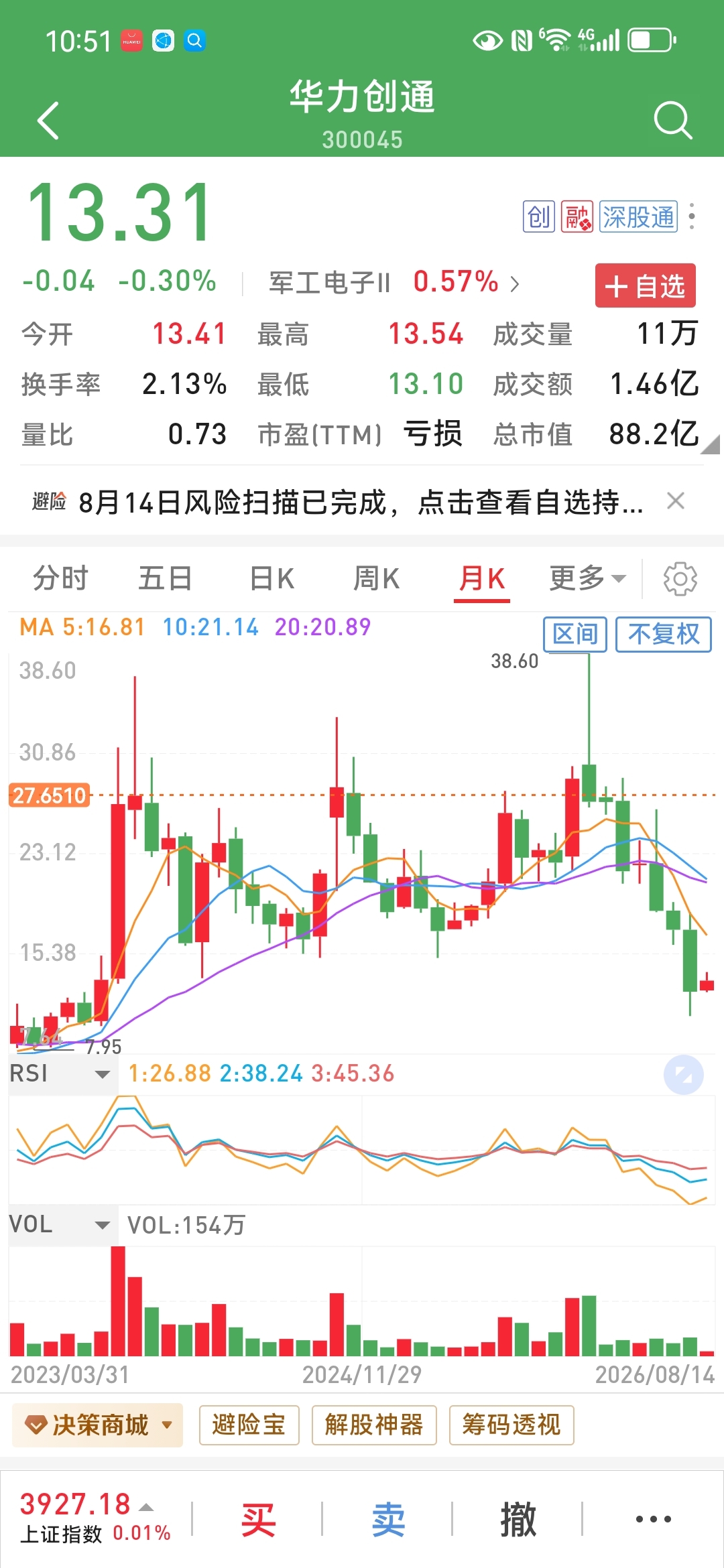Expand the VOL indicator dropdown
The width and height of the screenshot is (724, 1568).
coord(60,1225)
